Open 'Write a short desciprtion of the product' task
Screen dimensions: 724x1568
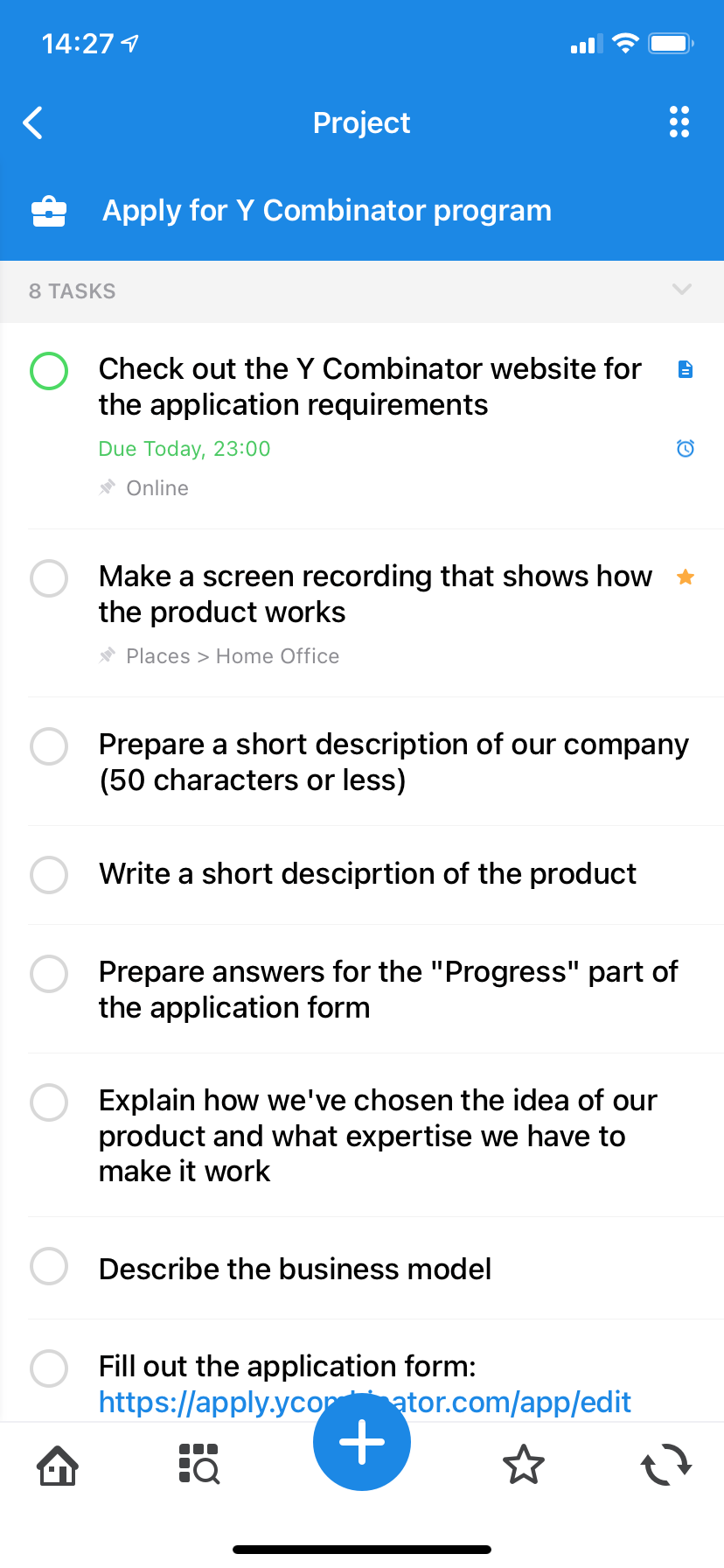367,874
